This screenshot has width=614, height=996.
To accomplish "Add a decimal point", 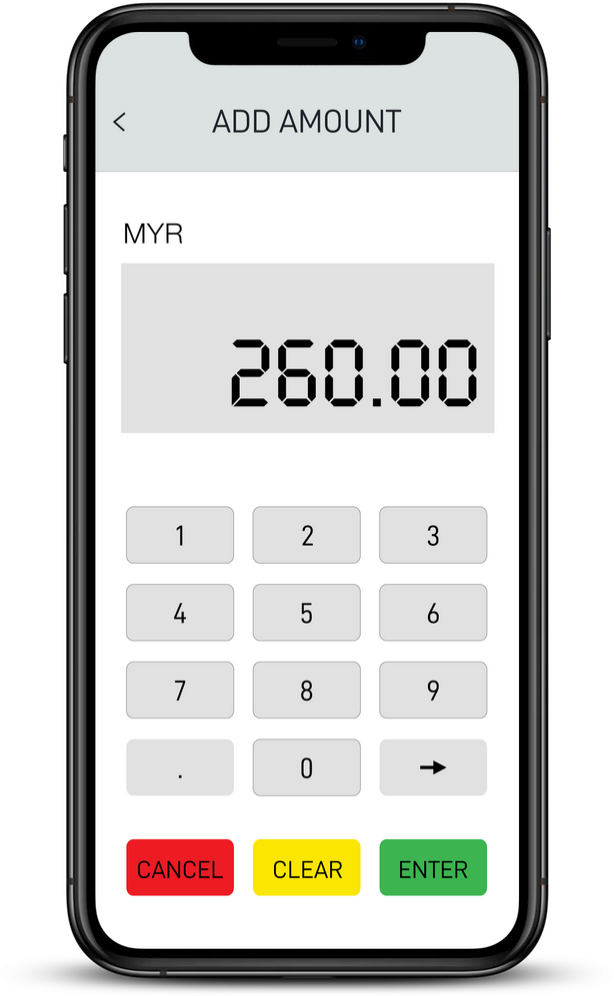I will coord(180,767).
